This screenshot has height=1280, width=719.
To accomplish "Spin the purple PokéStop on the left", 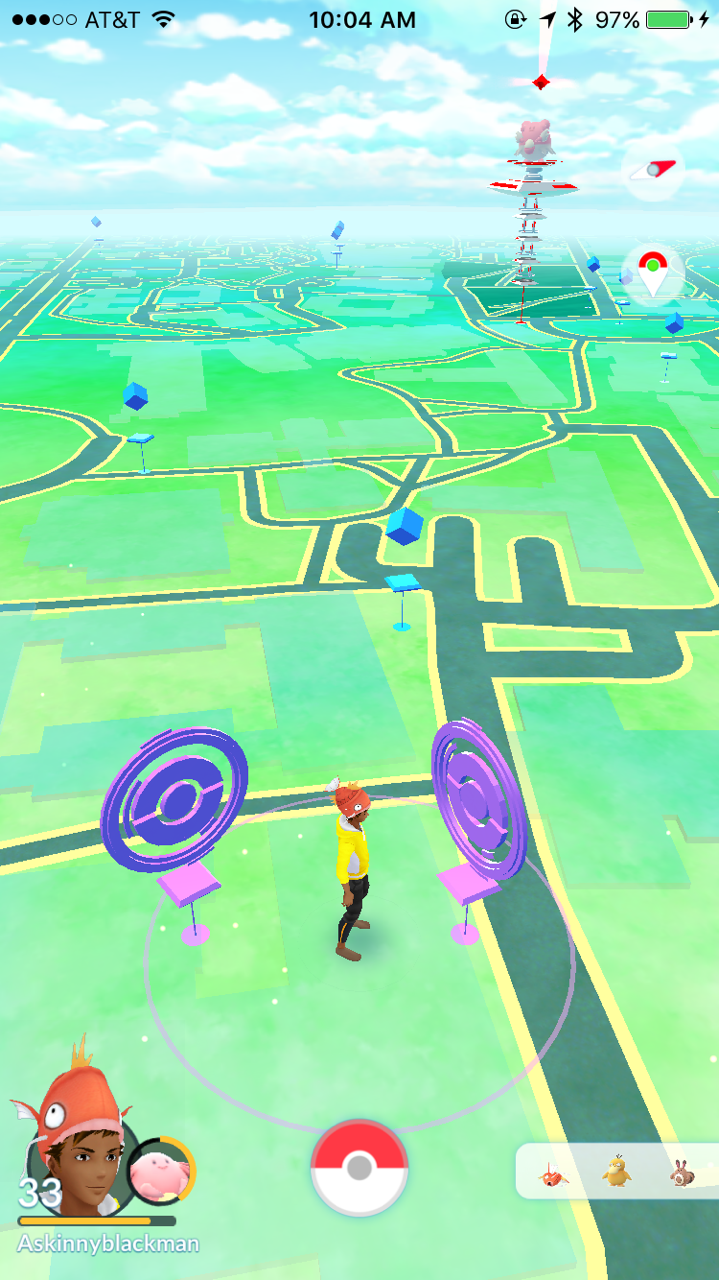I will pyautogui.click(x=174, y=800).
